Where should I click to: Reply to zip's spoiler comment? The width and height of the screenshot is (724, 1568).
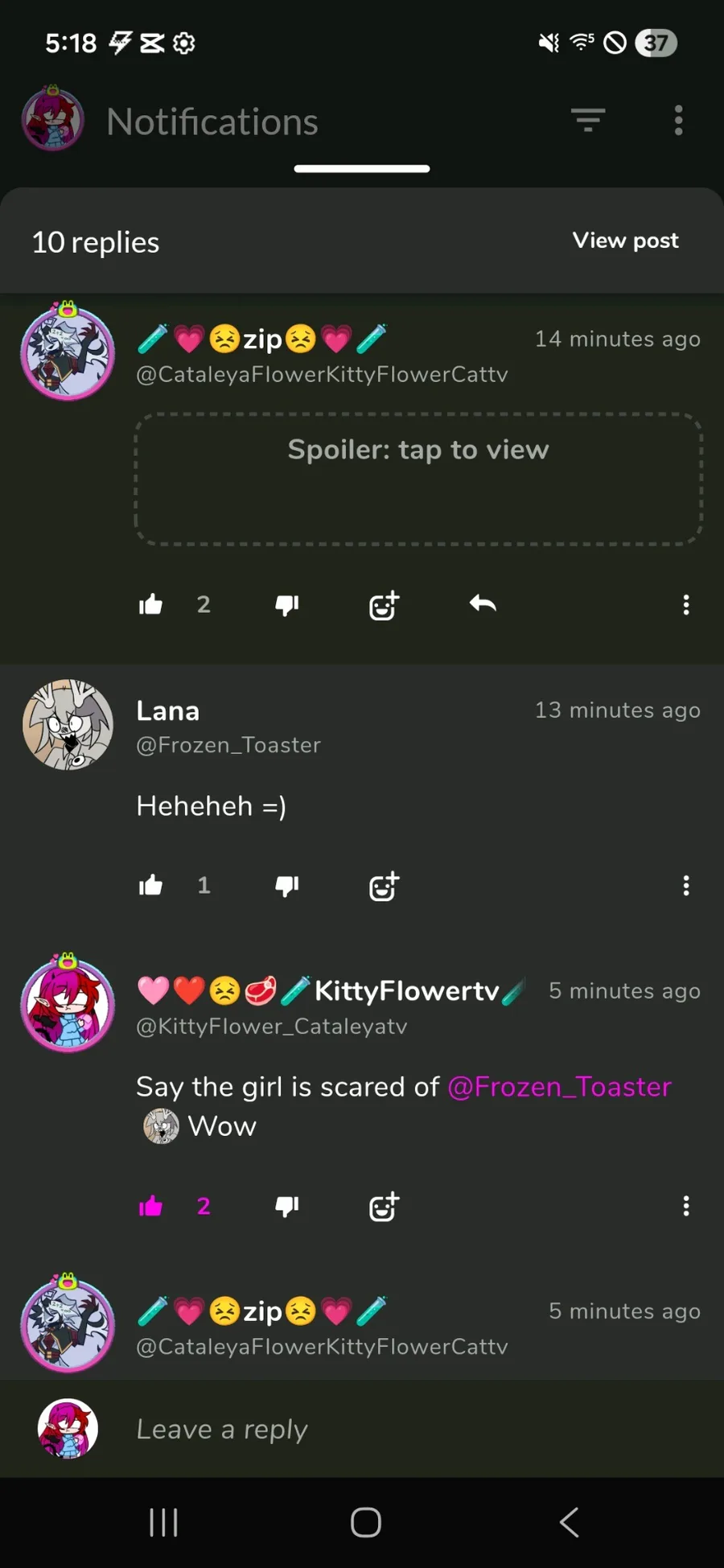(x=483, y=603)
